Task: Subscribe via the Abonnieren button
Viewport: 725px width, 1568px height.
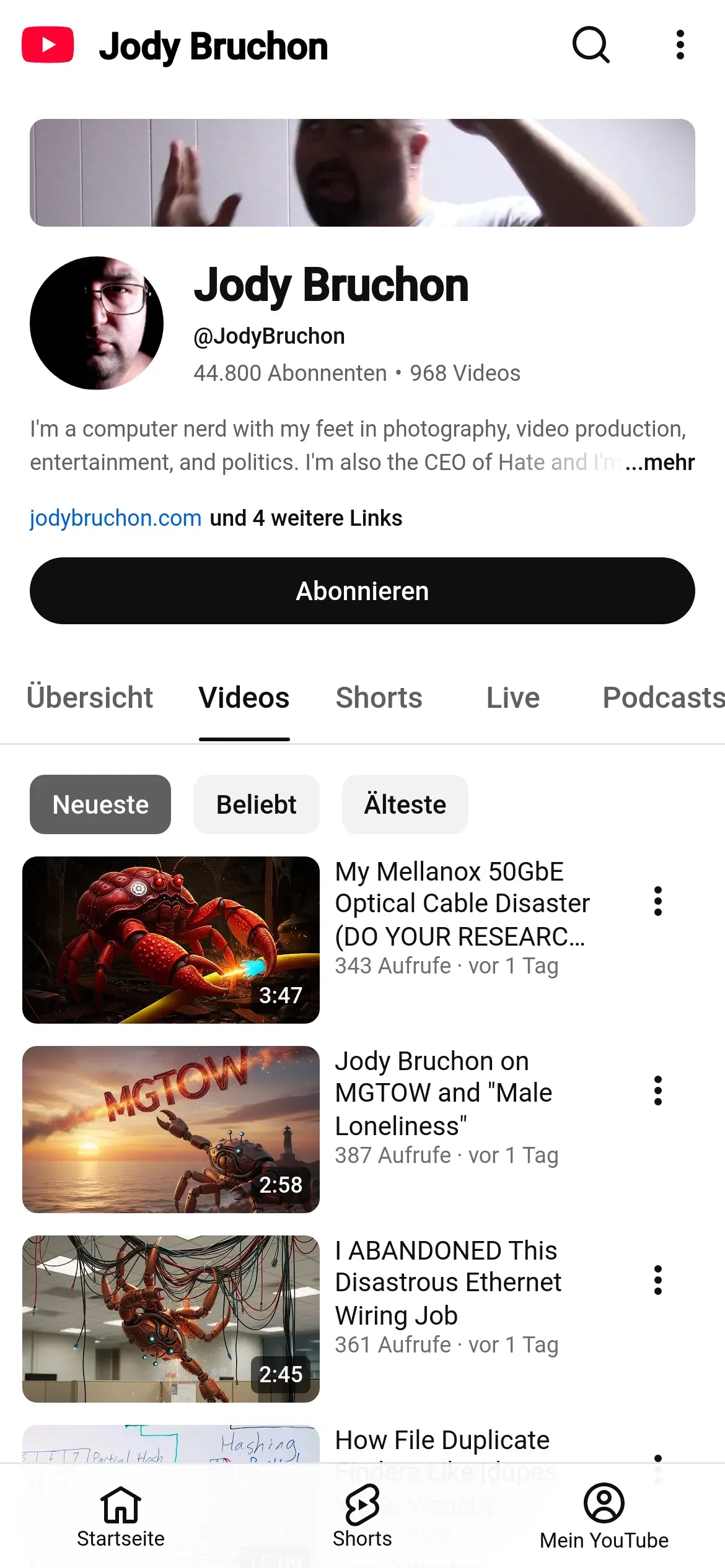Action: tap(362, 591)
